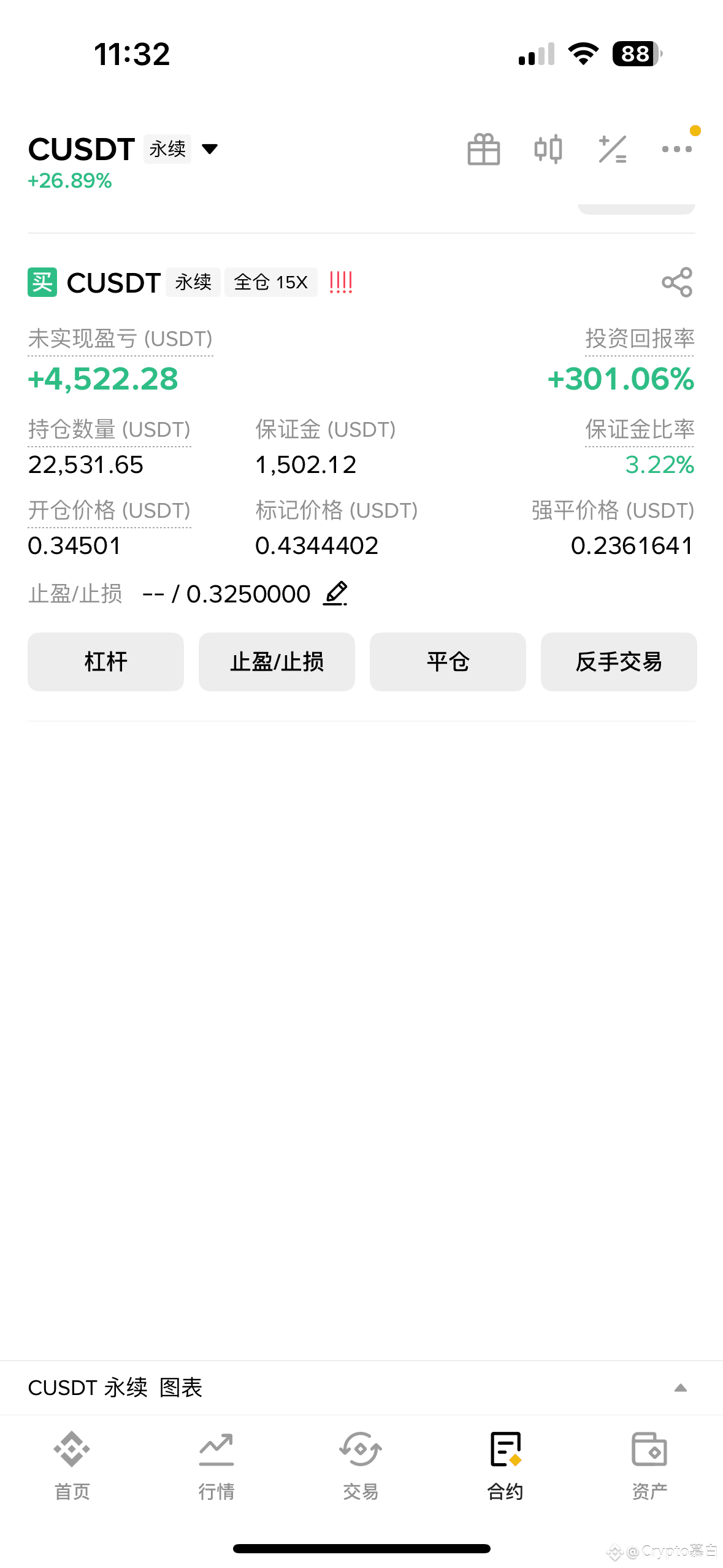Select the 合约 tab
The width and height of the screenshot is (723, 1568).
[505, 1466]
